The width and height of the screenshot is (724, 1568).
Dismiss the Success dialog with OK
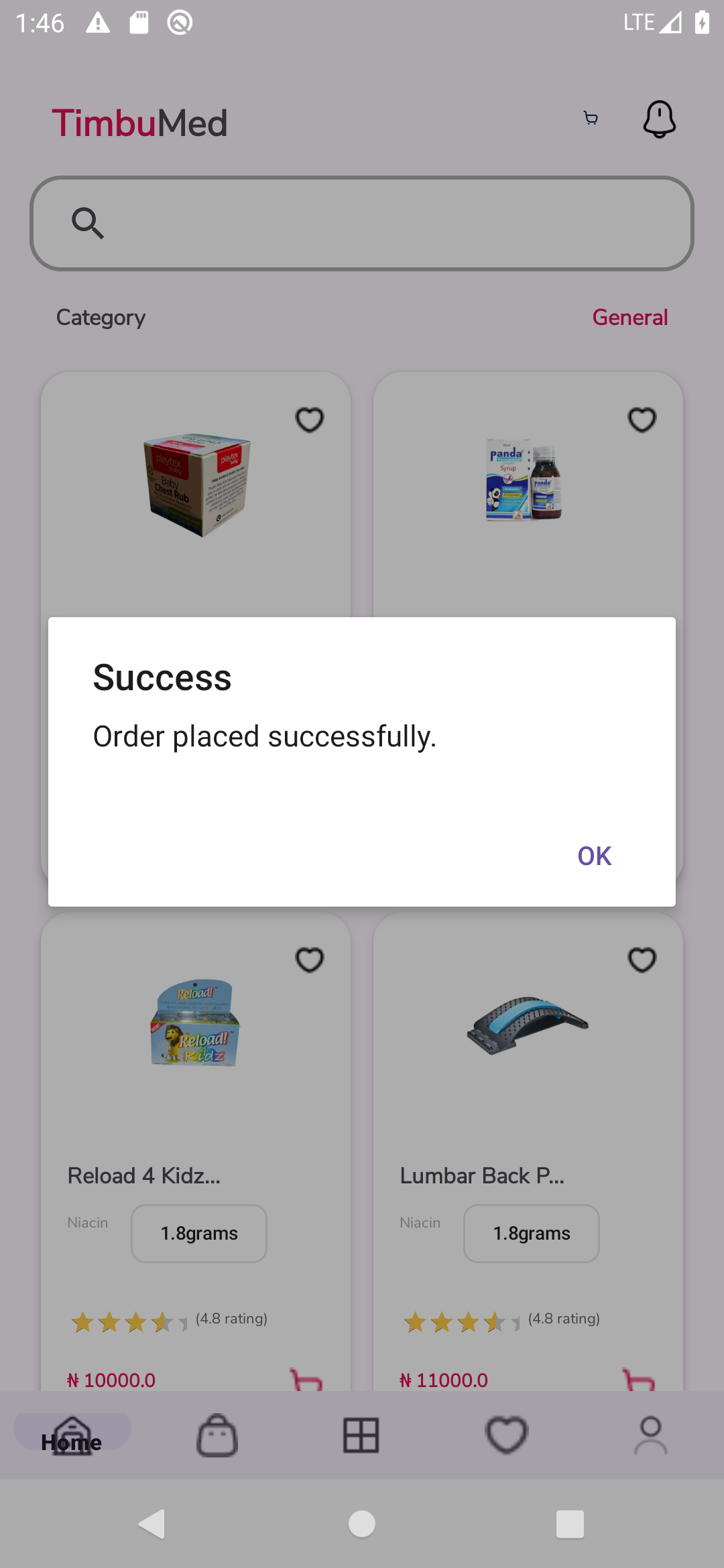point(594,856)
